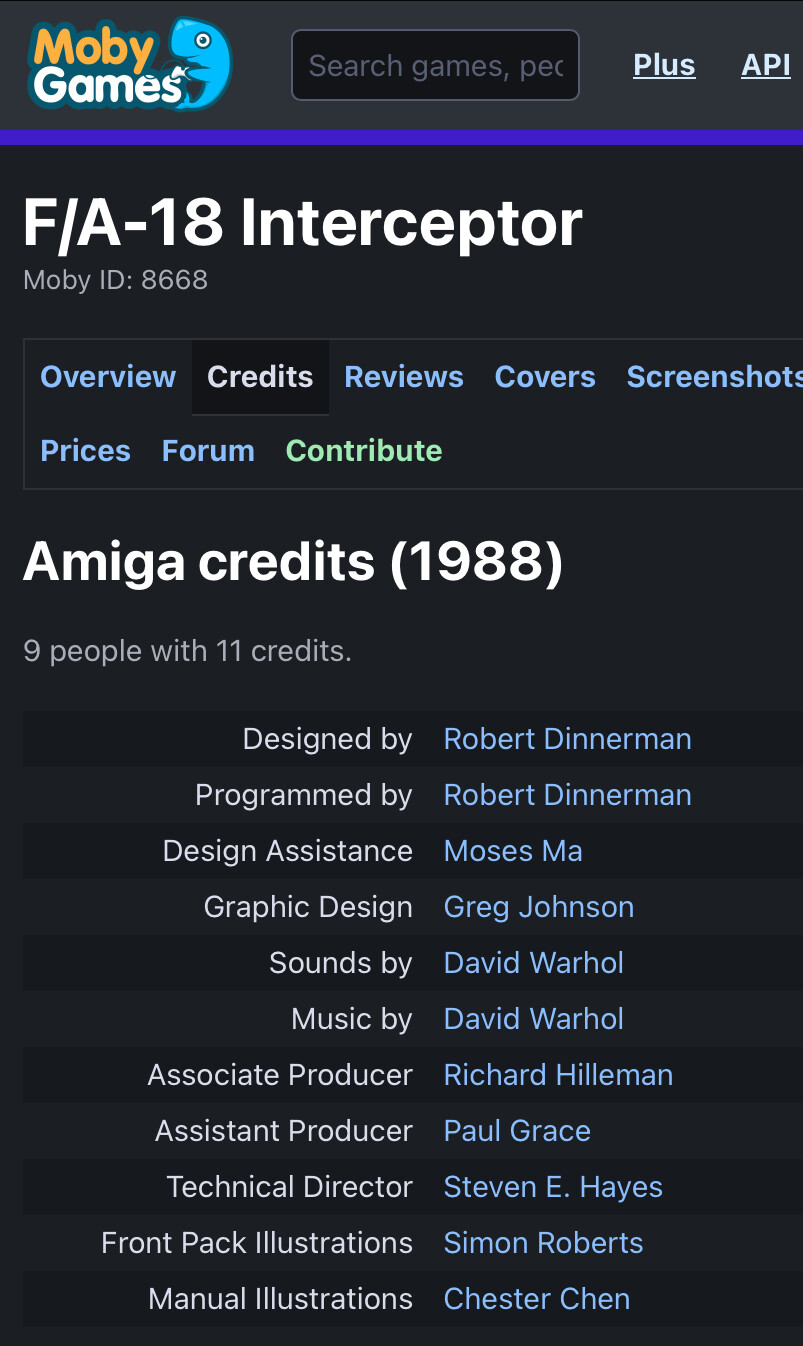Switch to the Reviews tab
The image size is (803, 1346).
click(404, 377)
